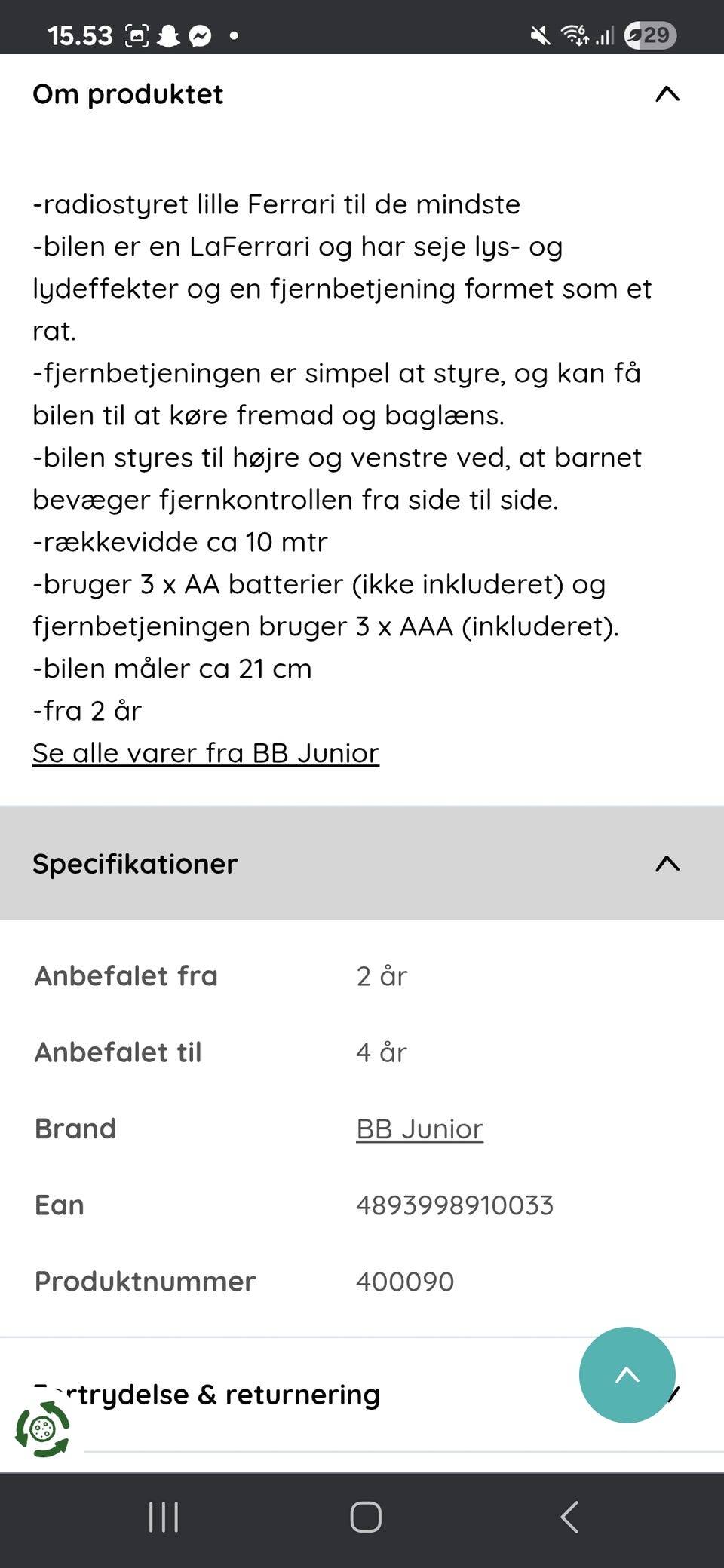Tap the Specifikationer heading
Viewport: 724px width, 1568px height.
134,864
